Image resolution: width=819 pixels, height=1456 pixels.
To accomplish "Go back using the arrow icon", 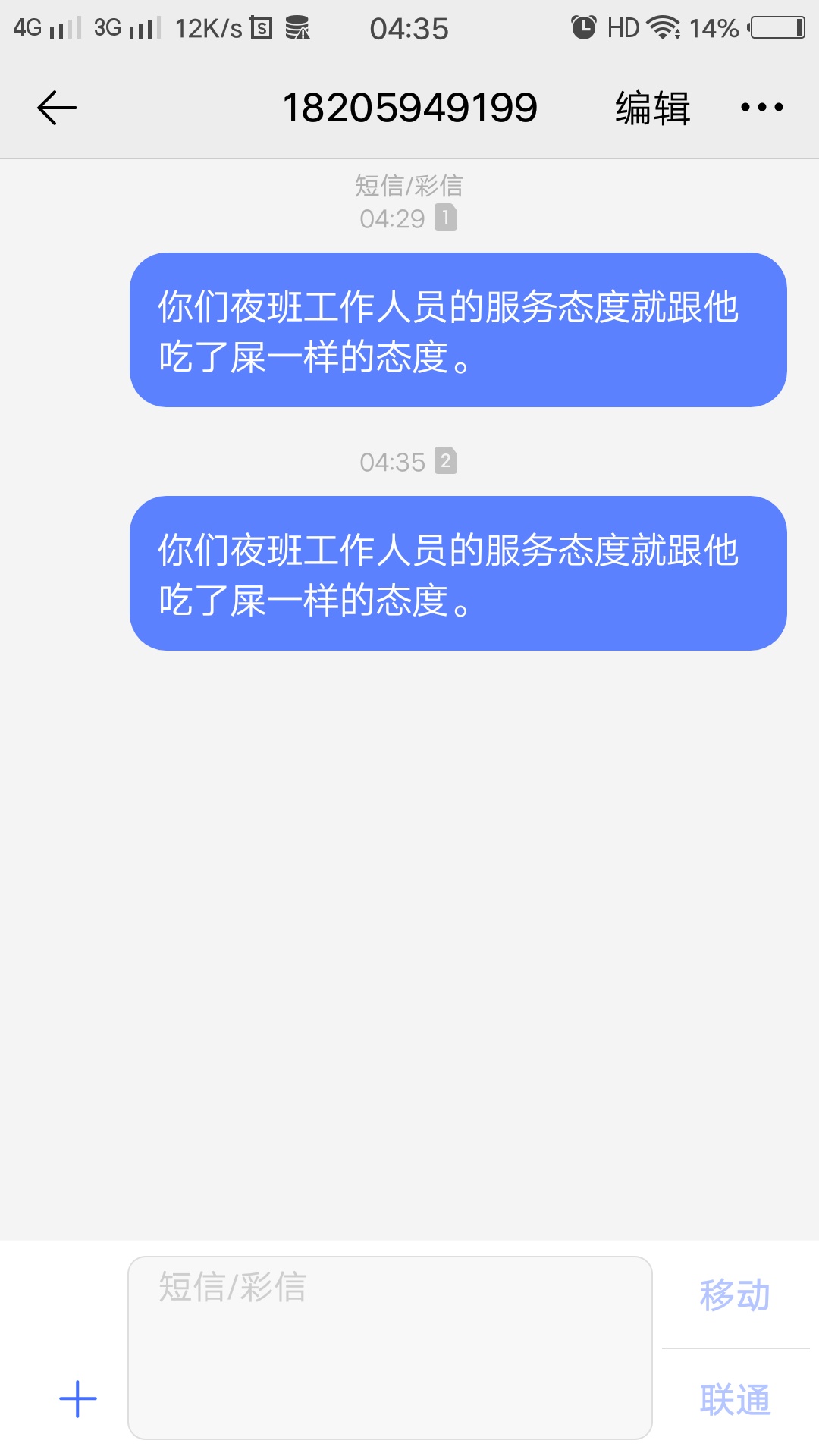I will pos(57,107).
